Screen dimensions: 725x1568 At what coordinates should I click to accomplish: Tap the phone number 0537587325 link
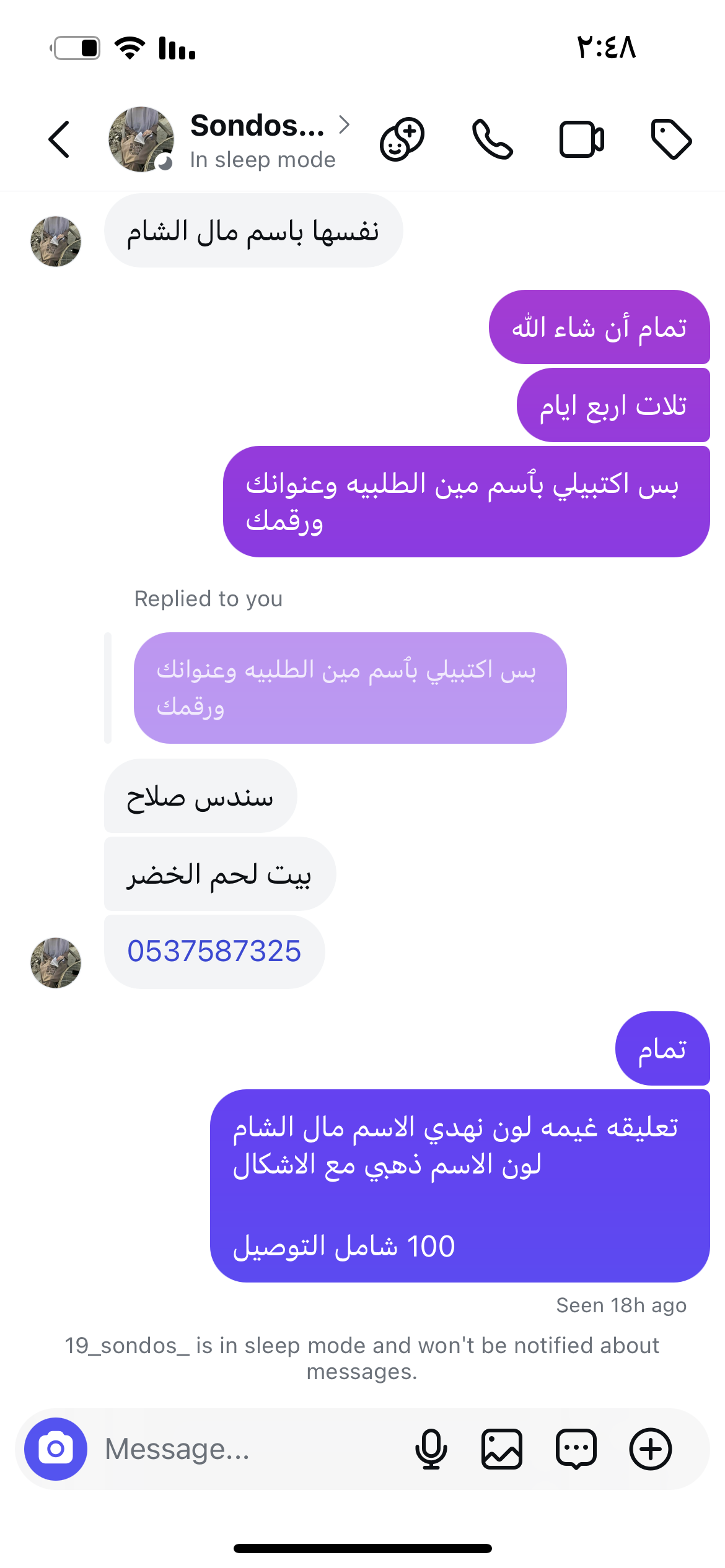click(x=214, y=951)
